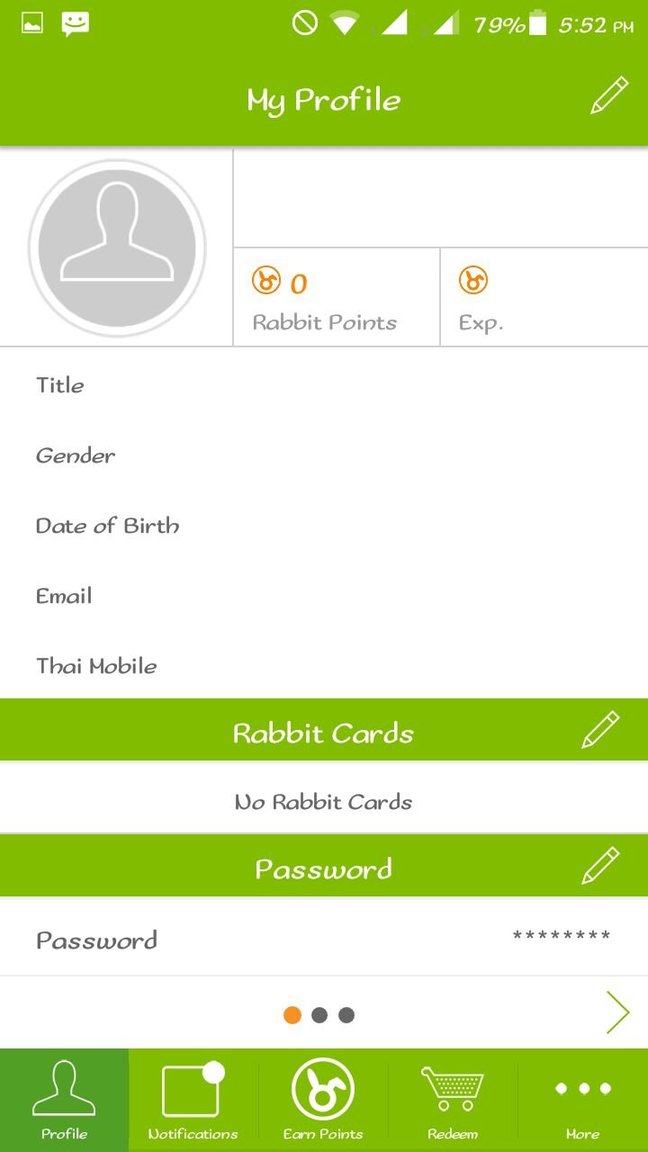
Task: Switch to the Notifications tab
Action: 193,1100
